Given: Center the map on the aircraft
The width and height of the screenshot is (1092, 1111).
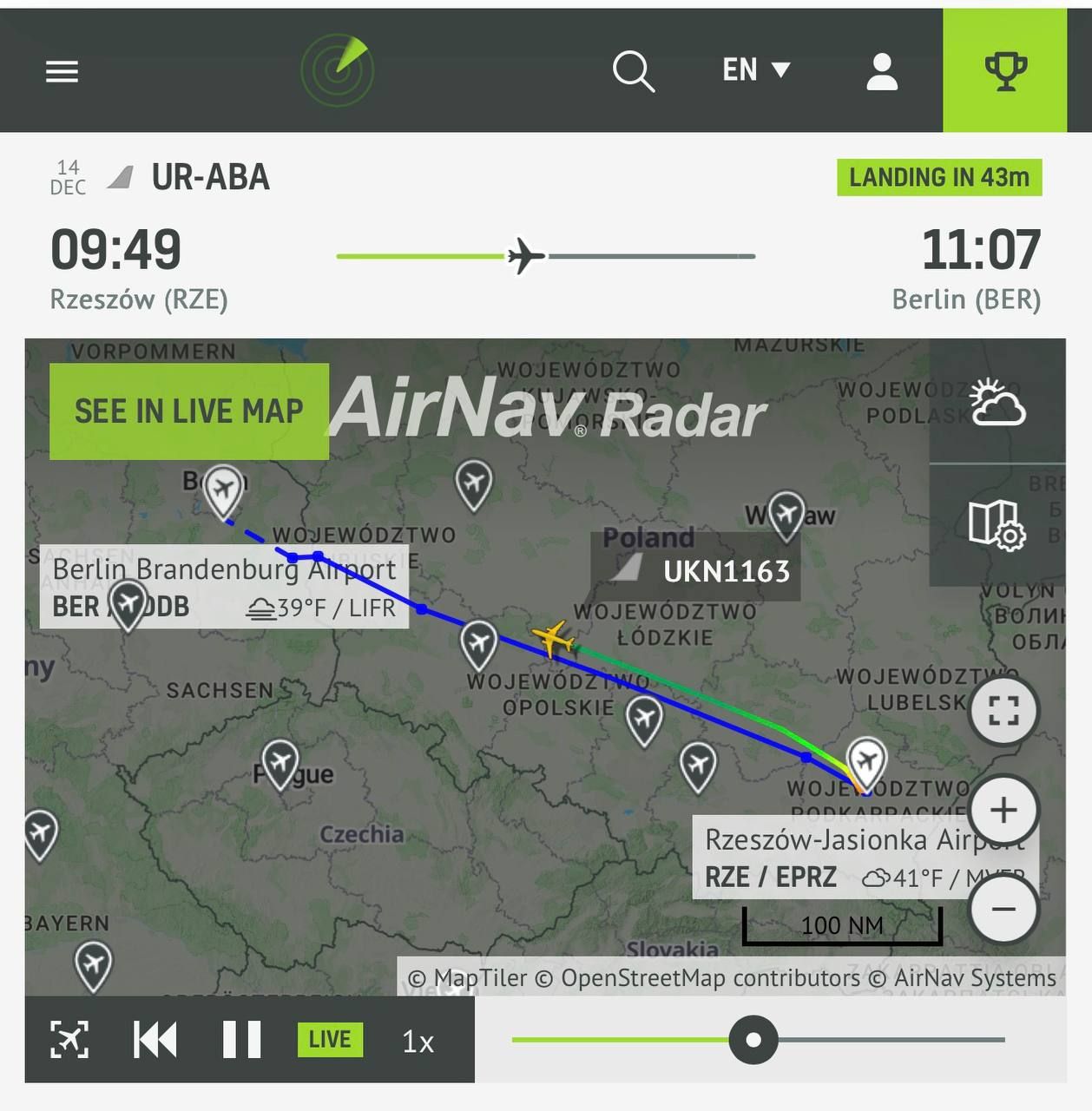Looking at the screenshot, I should 69,1040.
